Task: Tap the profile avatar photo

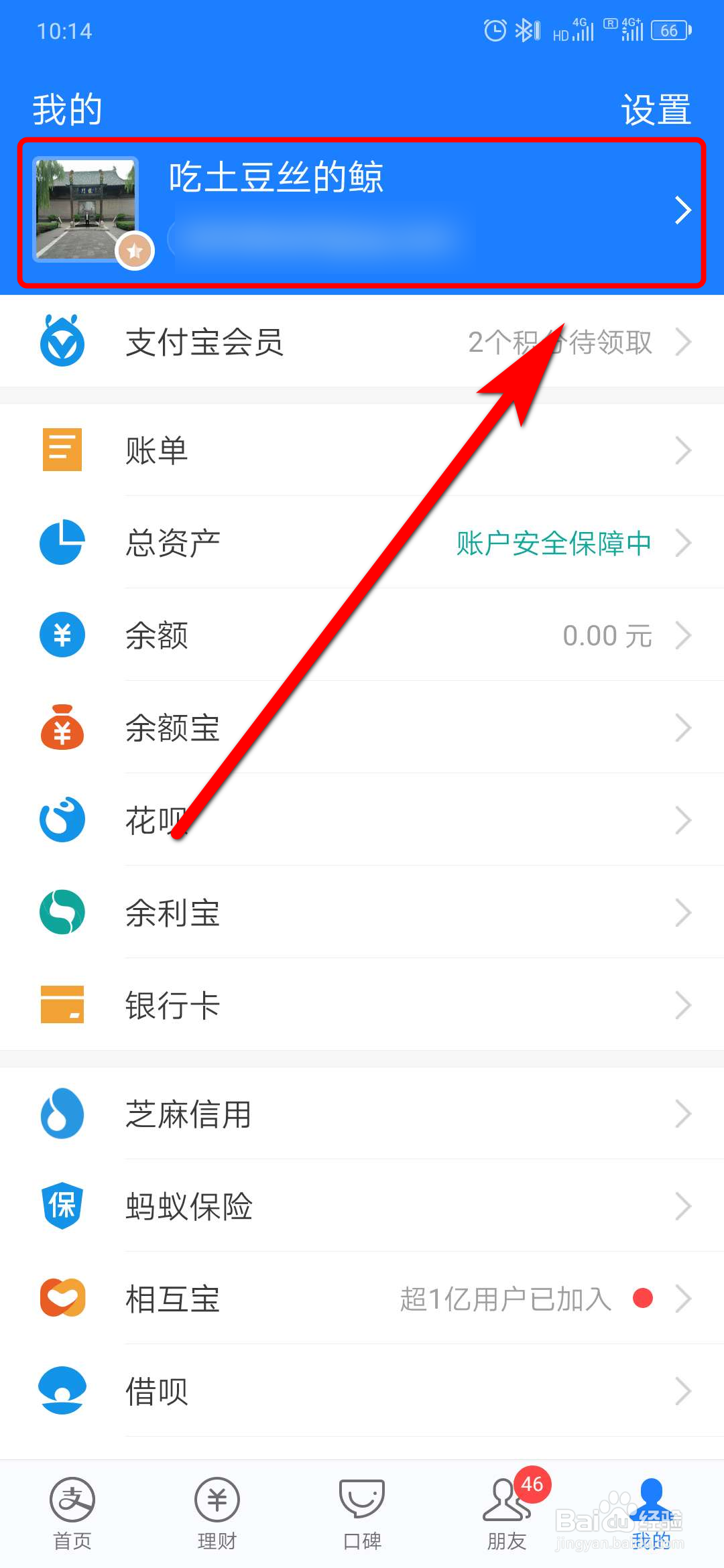Action: click(86, 204)
